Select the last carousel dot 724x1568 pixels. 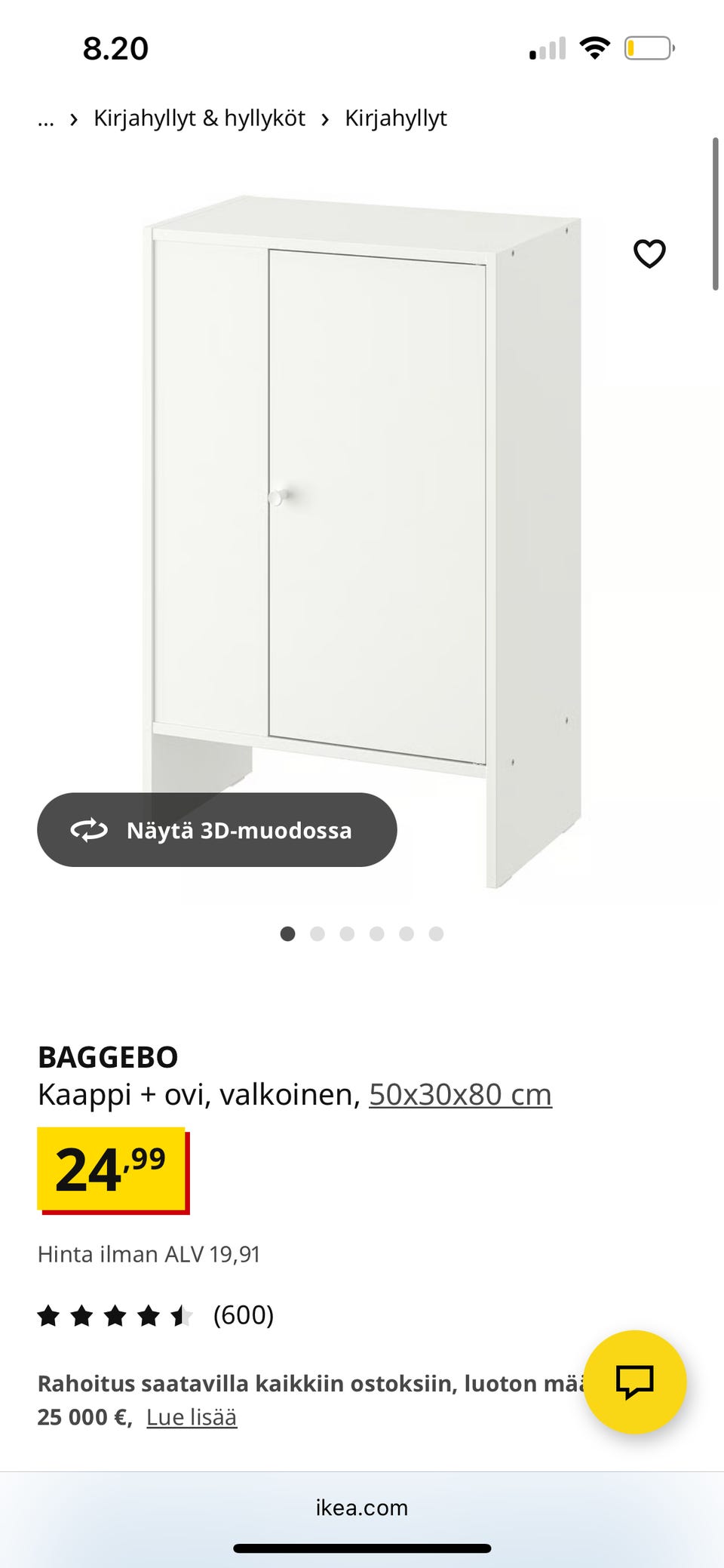pos(436,933)
